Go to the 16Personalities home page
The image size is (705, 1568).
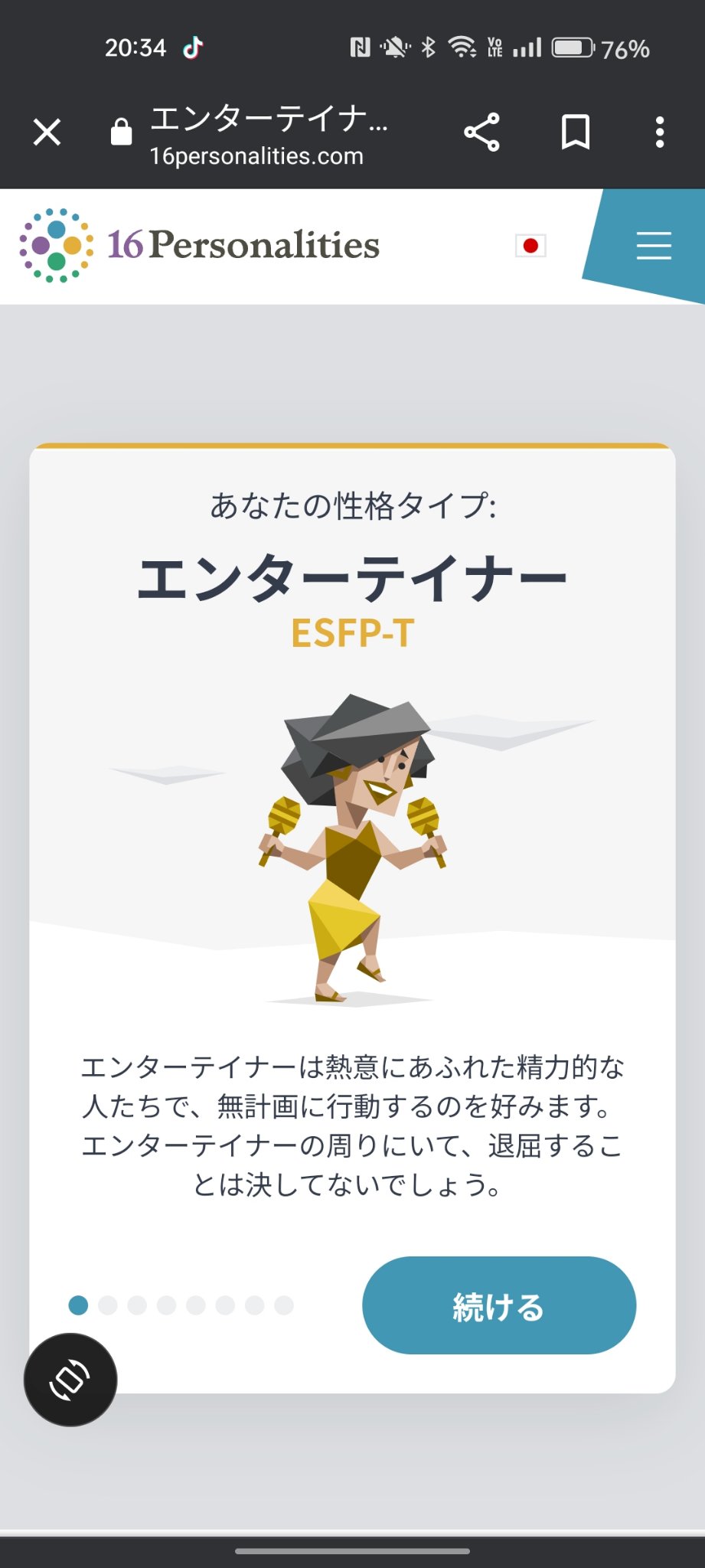(x=201, y=245)
